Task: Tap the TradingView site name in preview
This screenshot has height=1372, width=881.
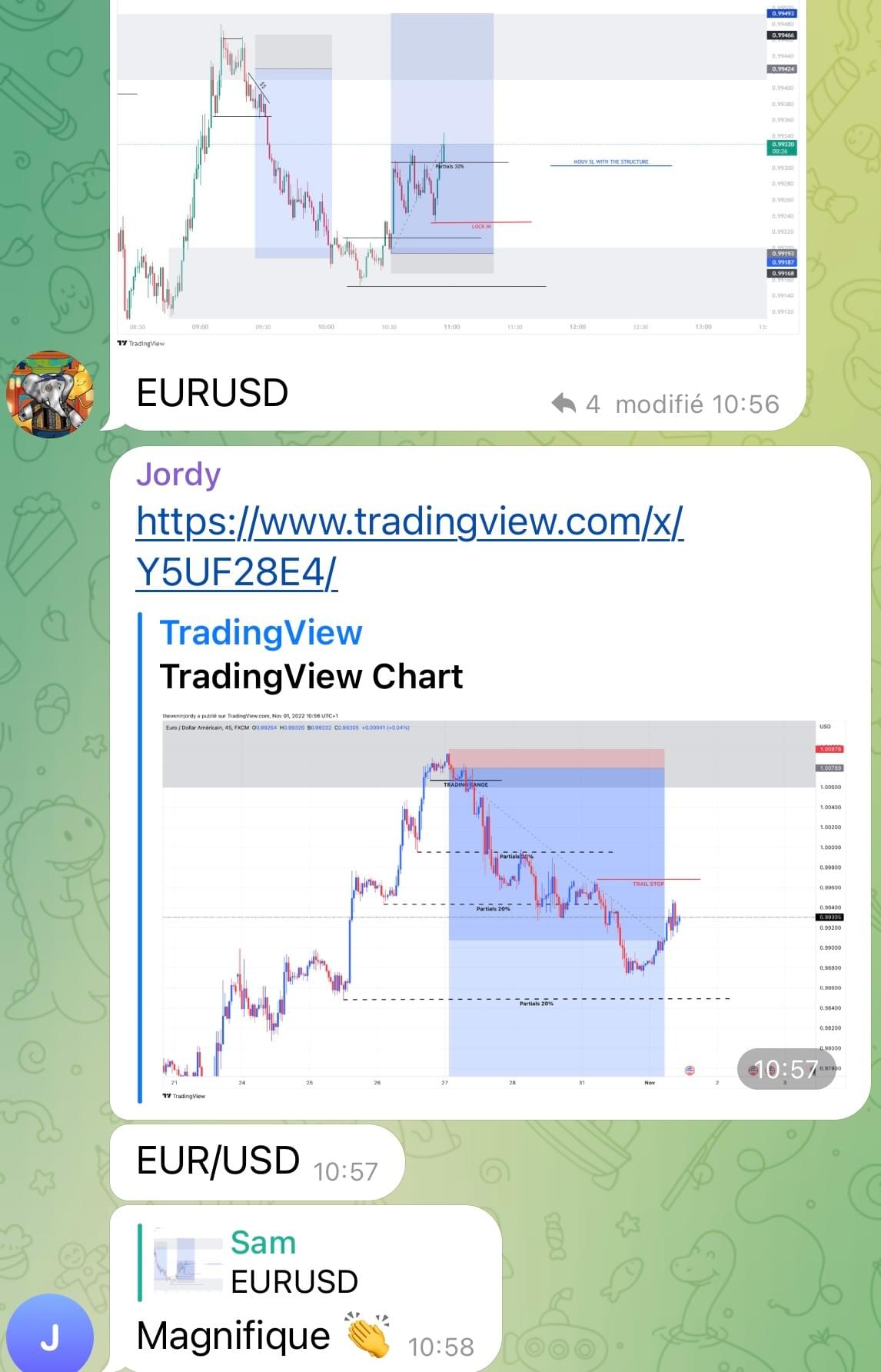Action: [x=261, y=633]
